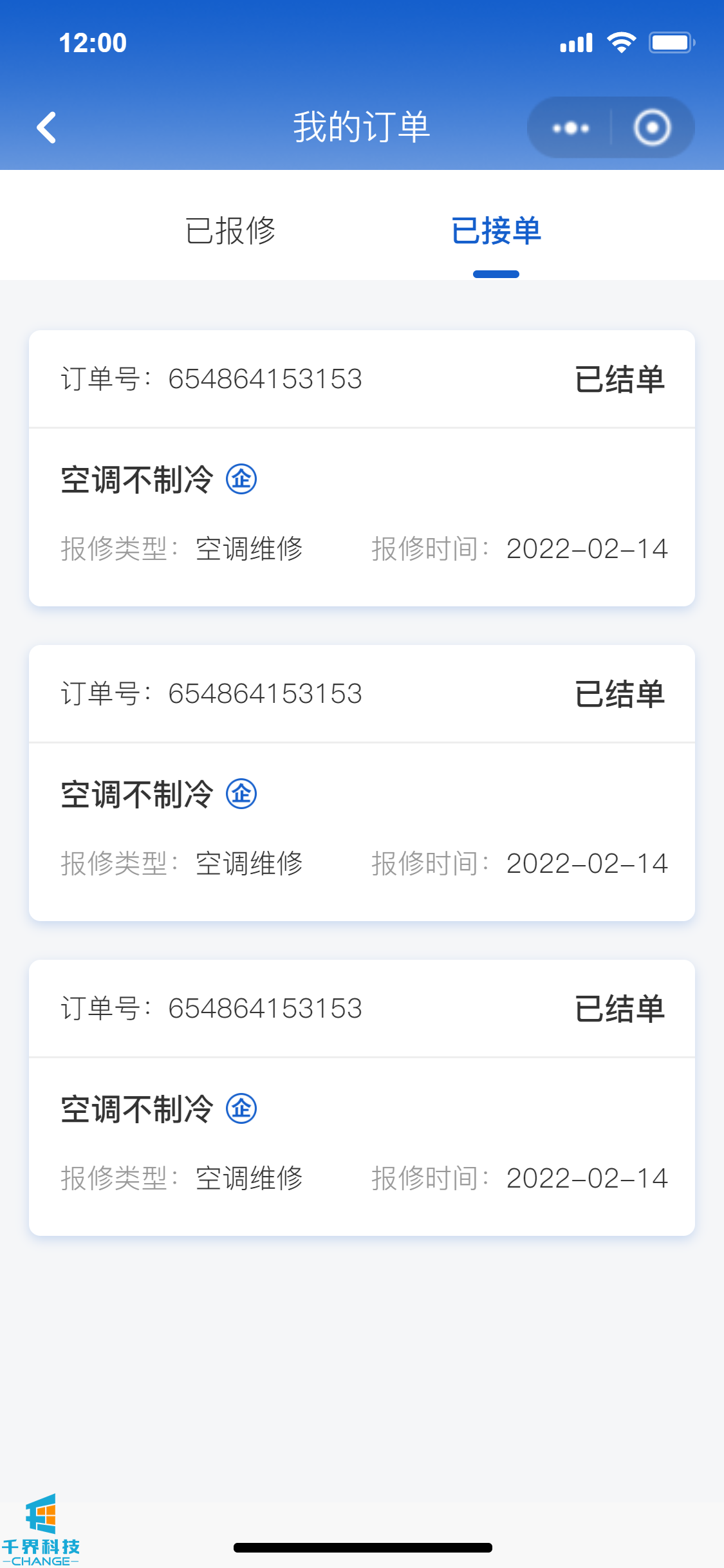Go back from 我的订单 page

click(x=46, y=127)
